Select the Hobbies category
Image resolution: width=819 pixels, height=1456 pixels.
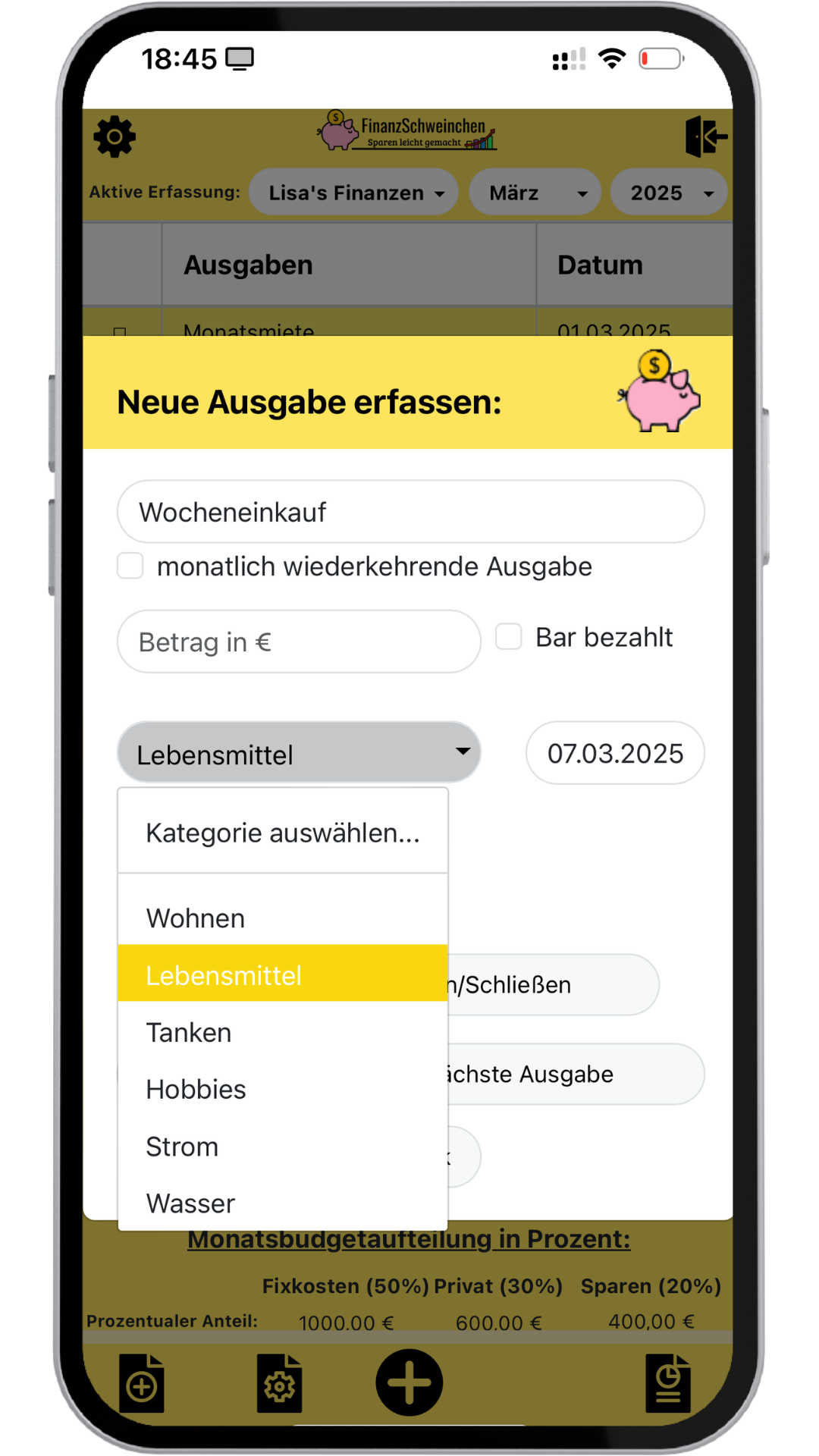(283, 1089)
